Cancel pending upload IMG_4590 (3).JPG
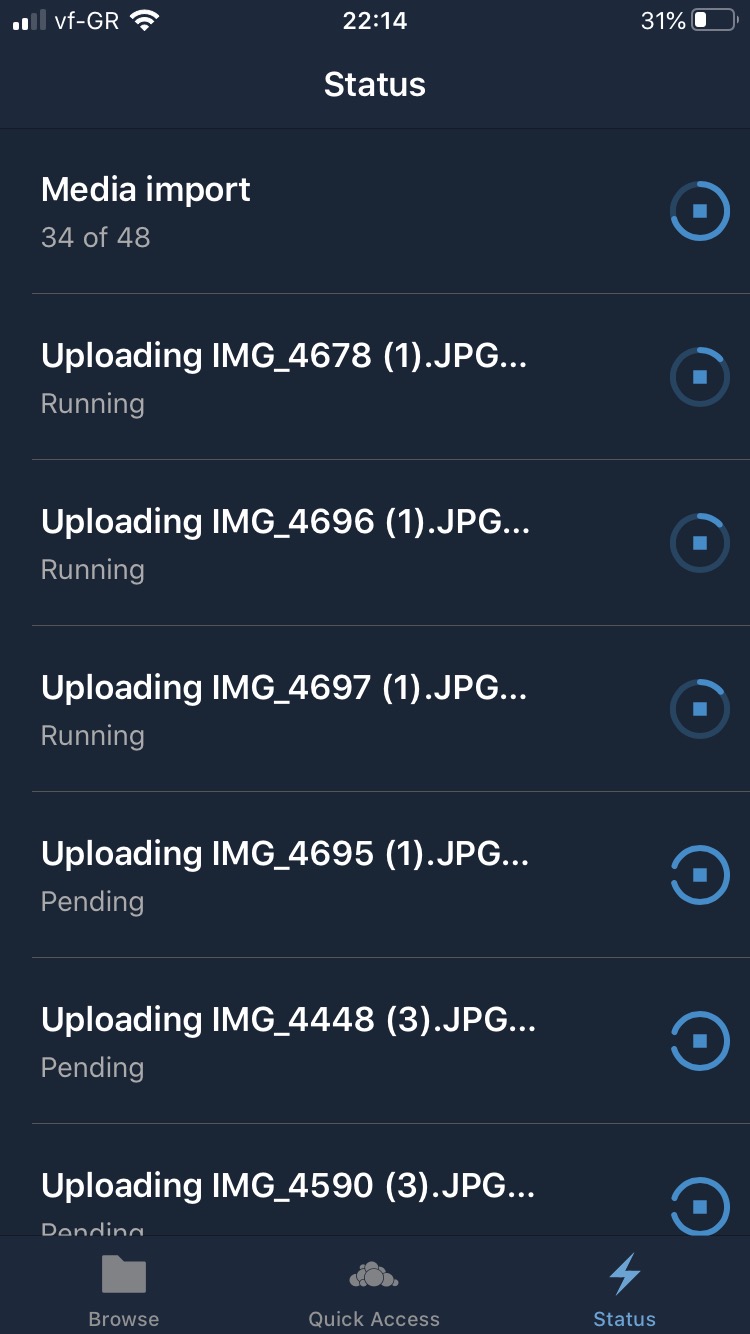The image size is (750, 1334). click(699, 1205)
